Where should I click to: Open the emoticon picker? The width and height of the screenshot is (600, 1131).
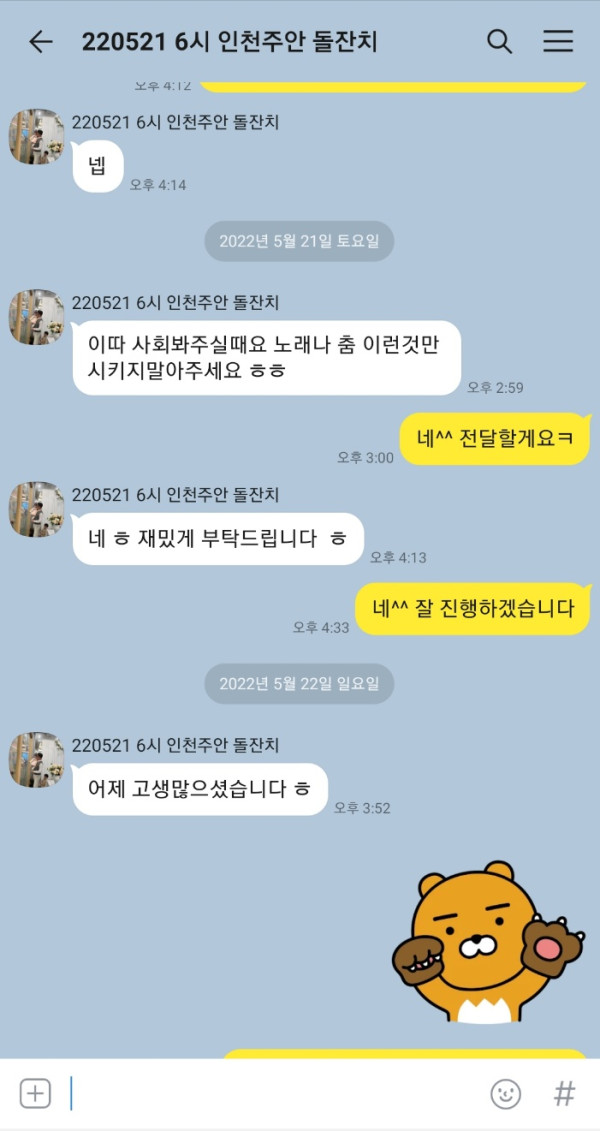pos(506,1093)
